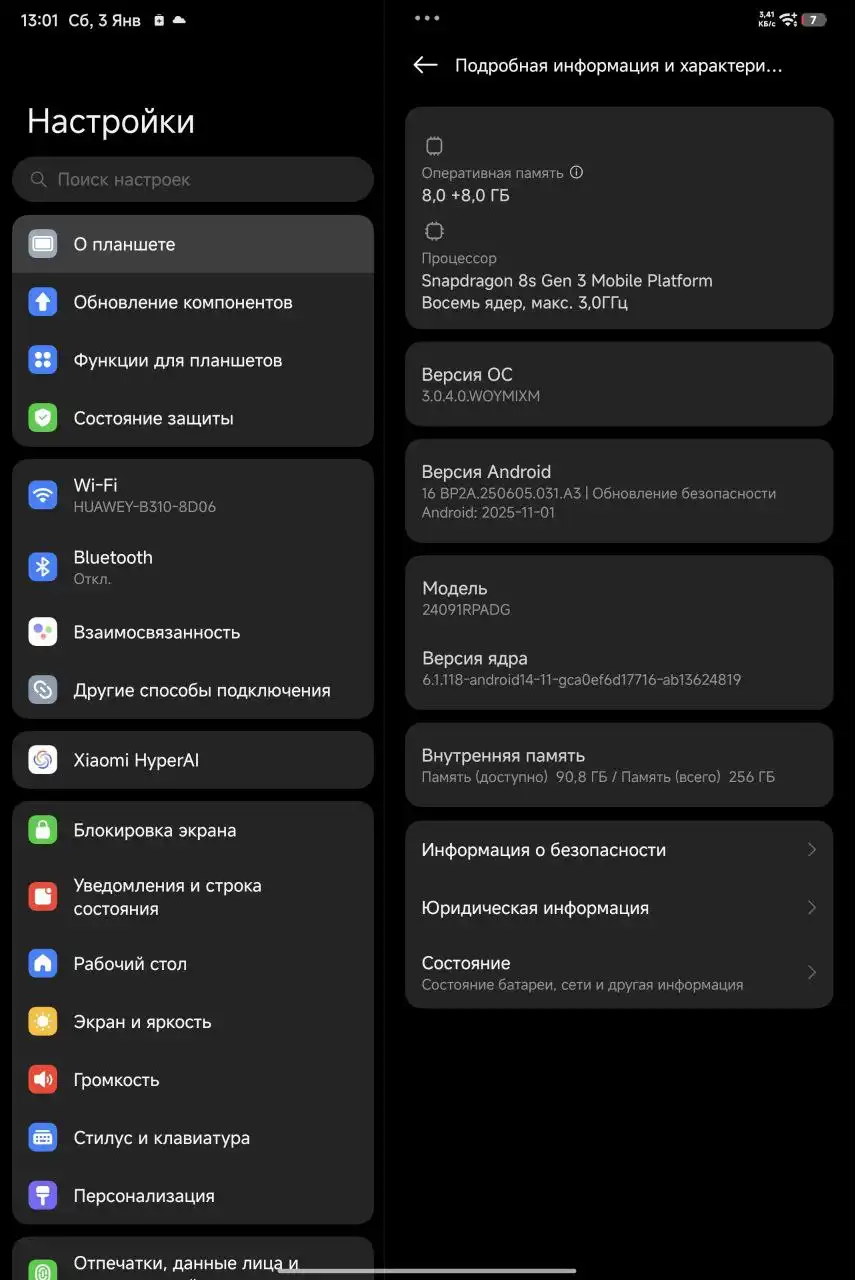Select О планшете menu entry
The width and height of the screenshot is (855, 1280).
pos(150,244)
